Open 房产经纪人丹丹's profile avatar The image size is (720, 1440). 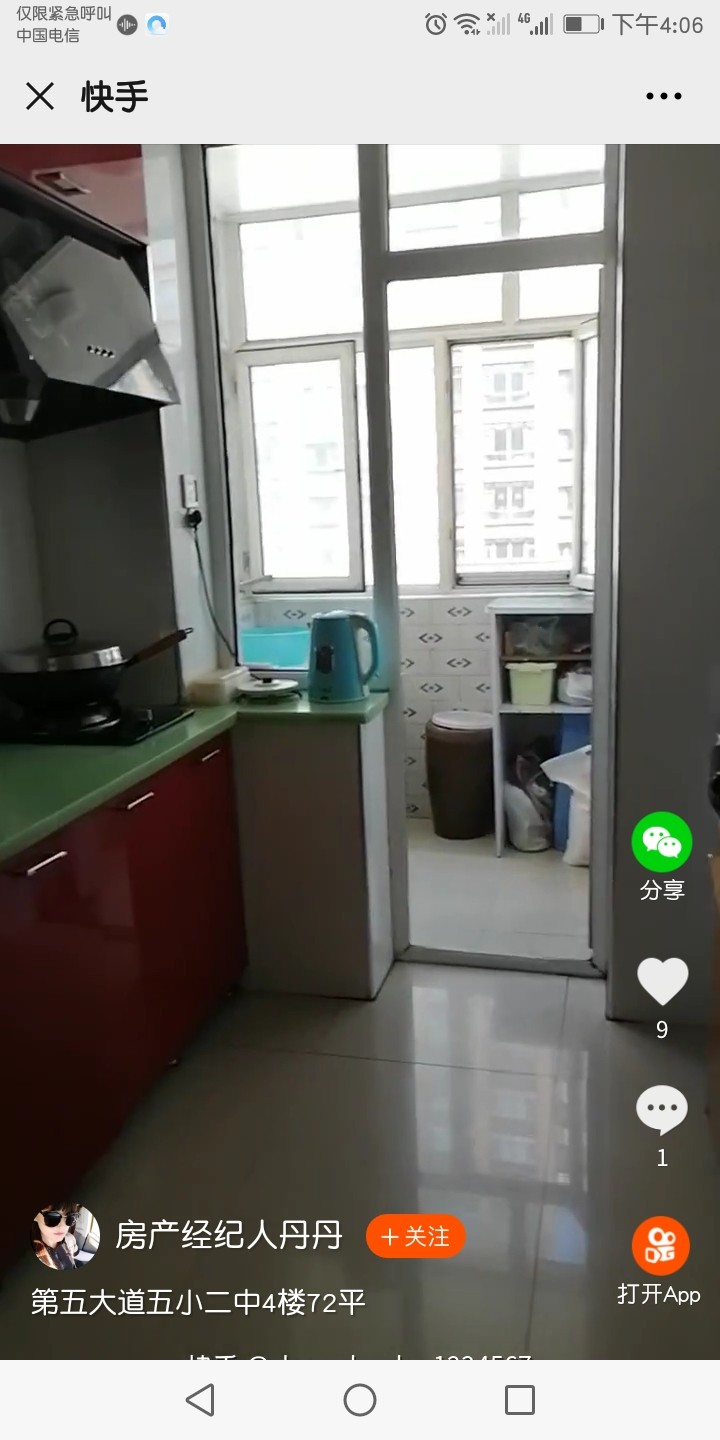(x=66, y=1237)
